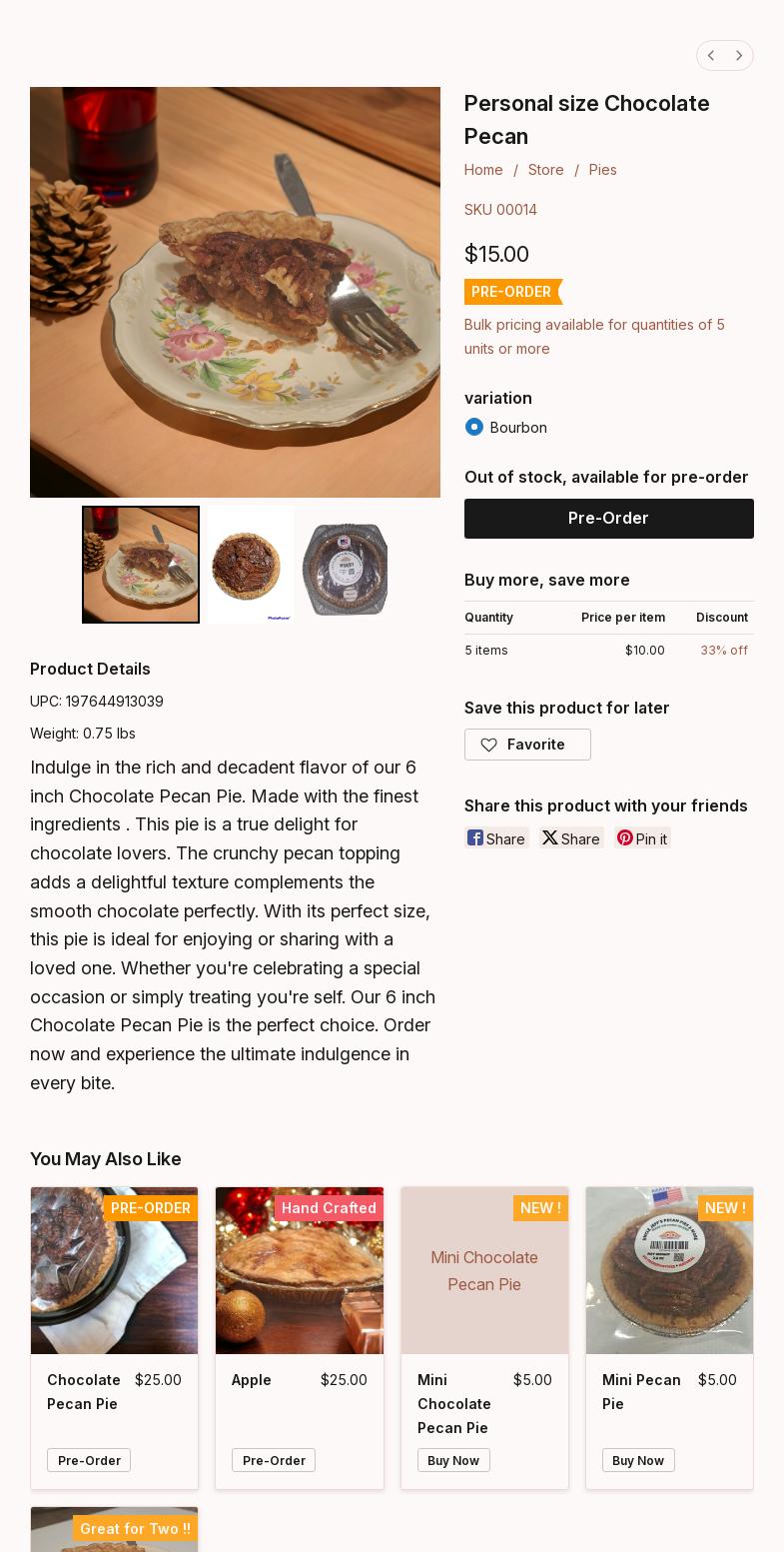Buy Now the Mini Chocolate Pecan Pie

(453, 1460)
